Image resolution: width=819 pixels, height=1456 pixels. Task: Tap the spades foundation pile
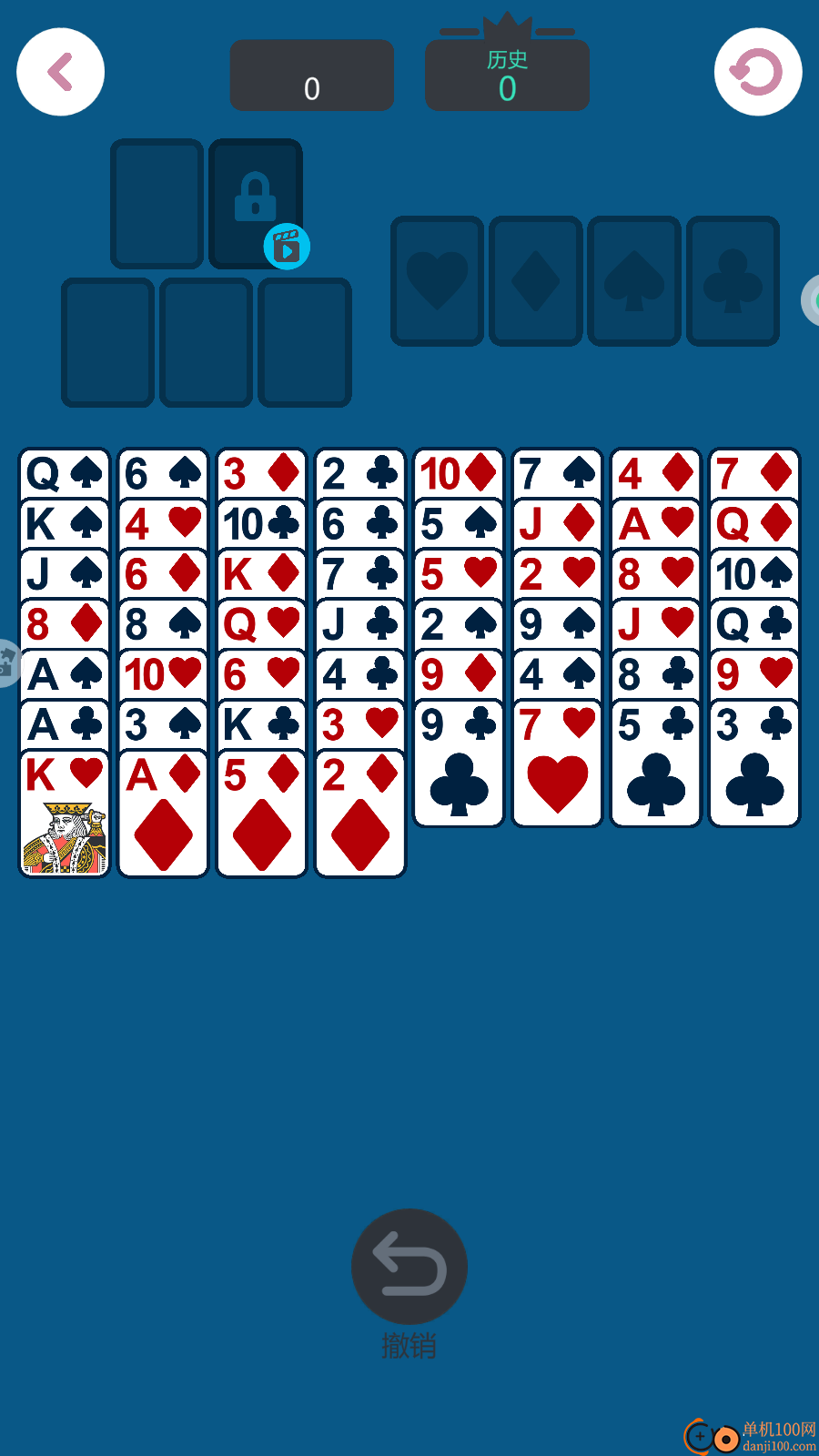tap(634, 281)
